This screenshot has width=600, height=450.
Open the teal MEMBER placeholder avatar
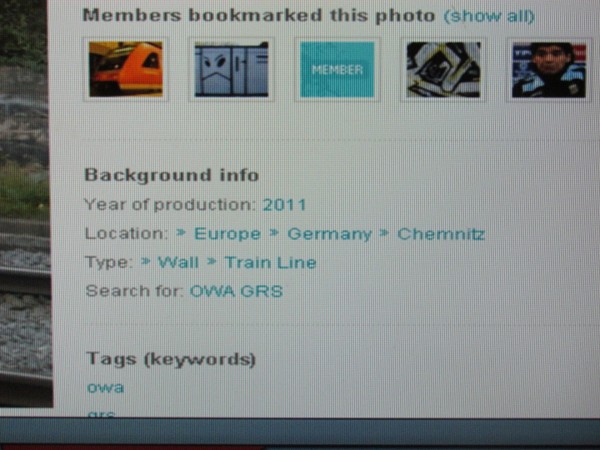[337, 70]
